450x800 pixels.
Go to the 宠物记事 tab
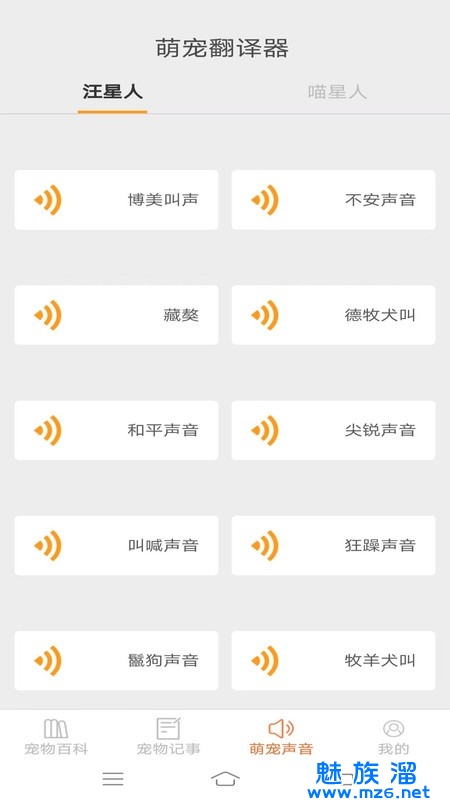(168, 736)
